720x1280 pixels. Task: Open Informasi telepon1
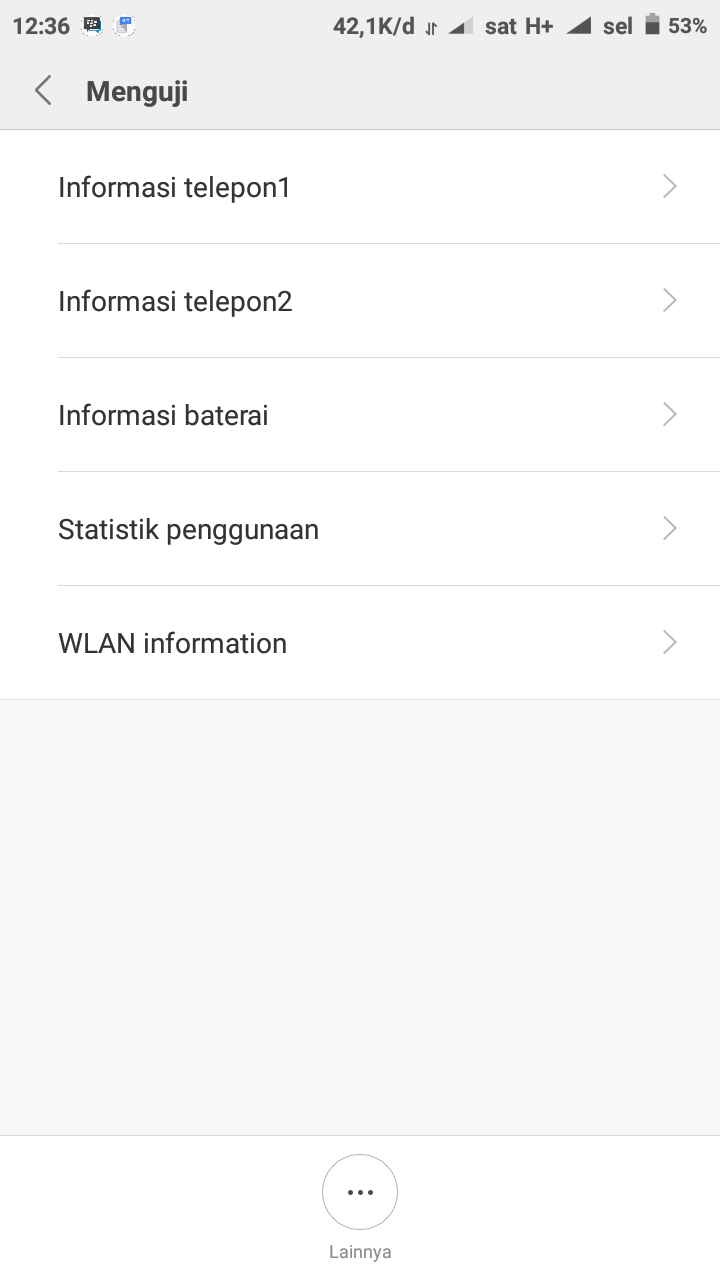(360, 187)
